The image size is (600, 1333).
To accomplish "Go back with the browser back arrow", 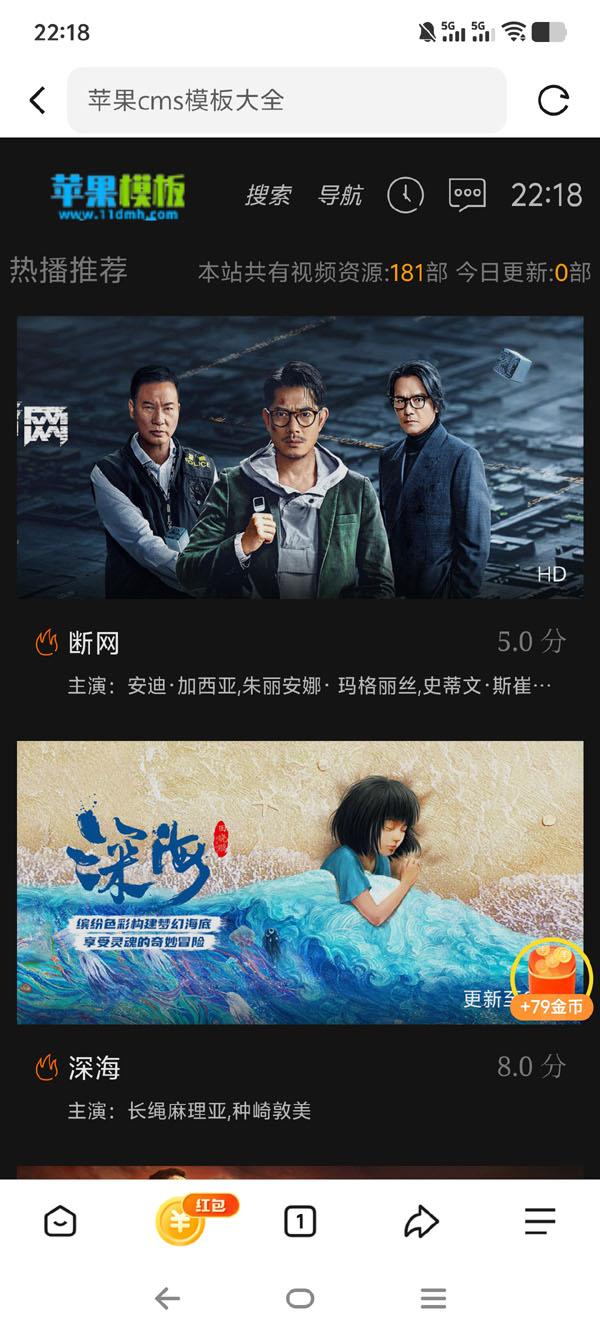I will coord(38,100).
